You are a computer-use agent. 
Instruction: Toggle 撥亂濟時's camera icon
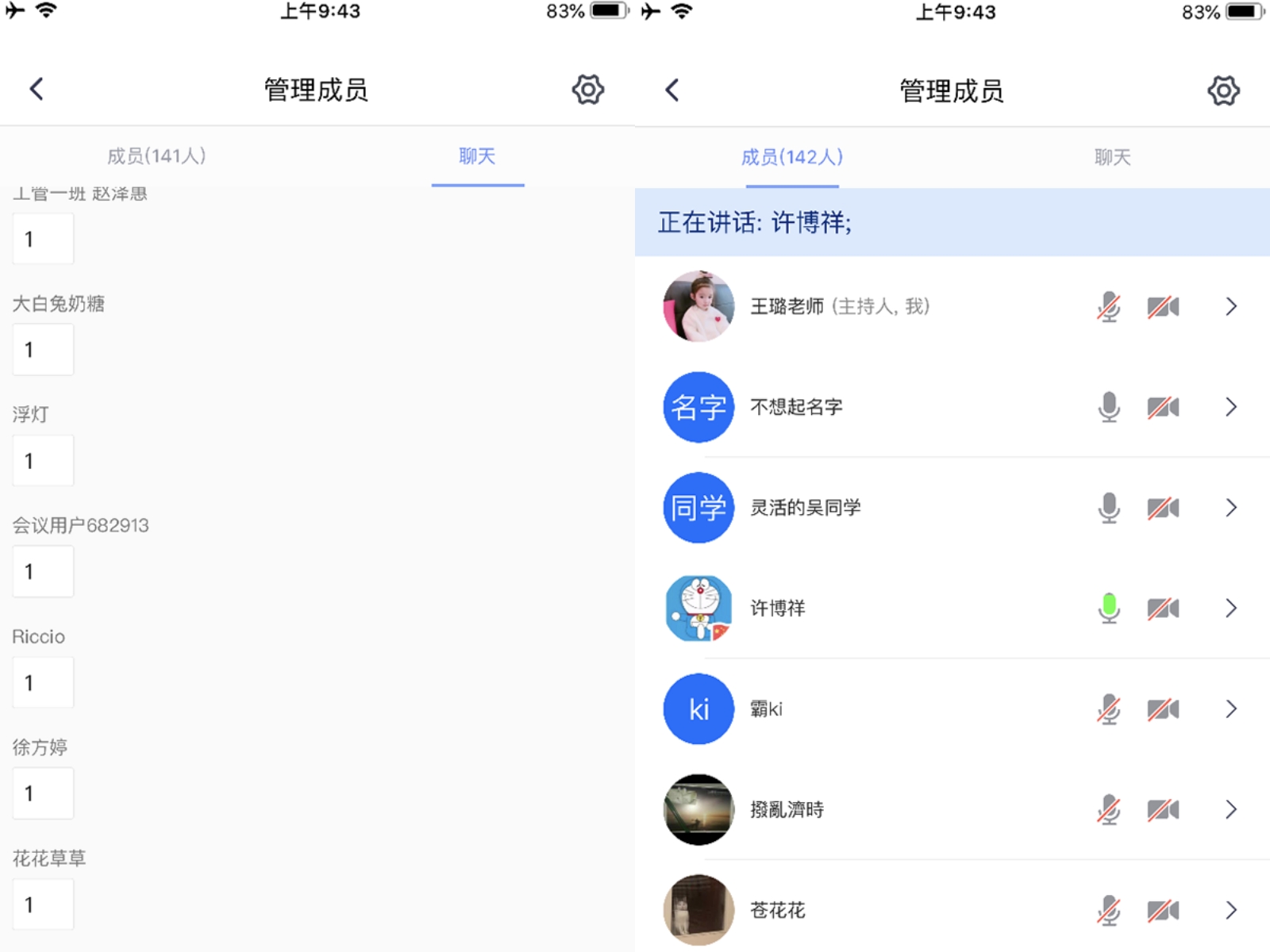click(x=1163, y=810)
